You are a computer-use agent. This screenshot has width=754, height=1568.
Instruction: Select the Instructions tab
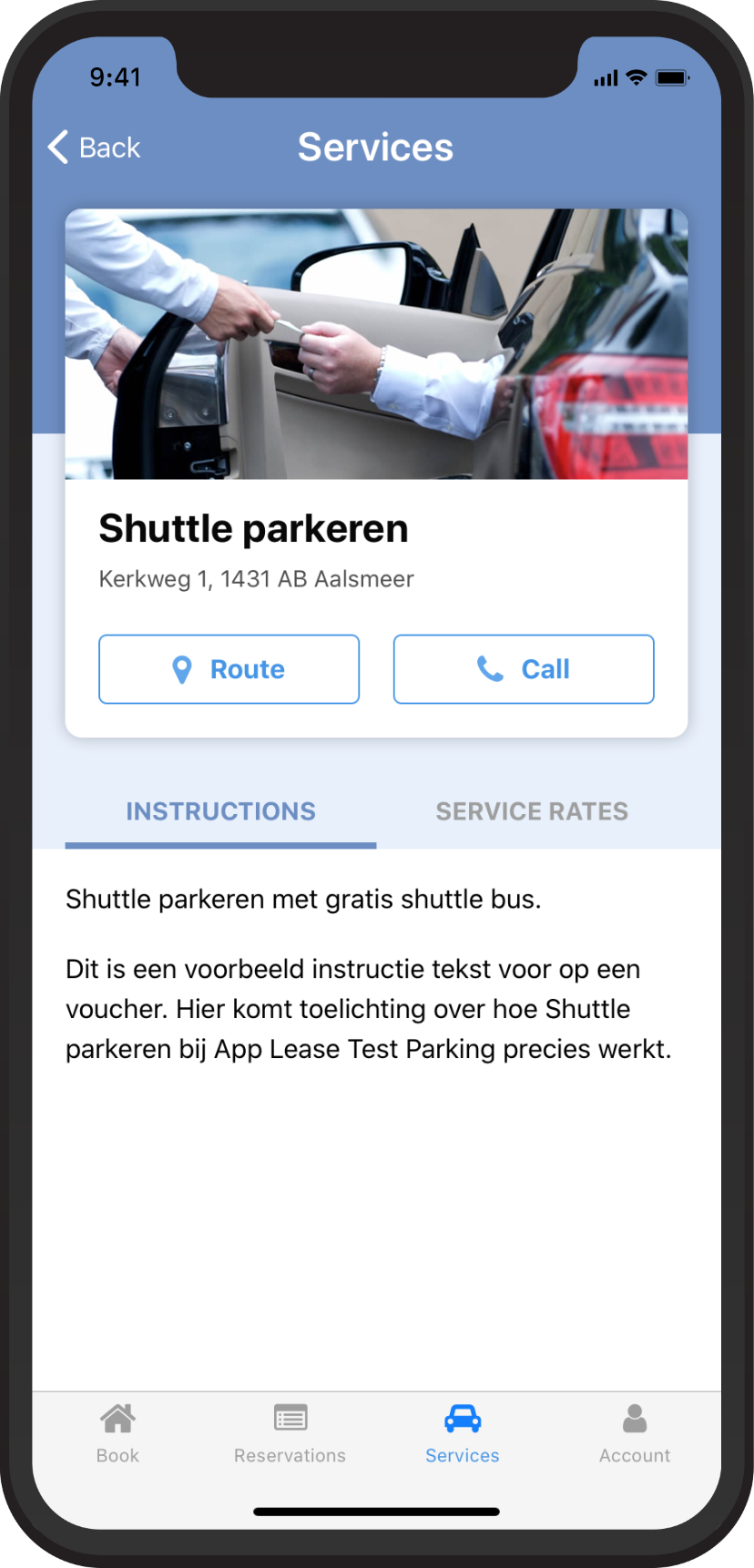(x=220, y=811)
